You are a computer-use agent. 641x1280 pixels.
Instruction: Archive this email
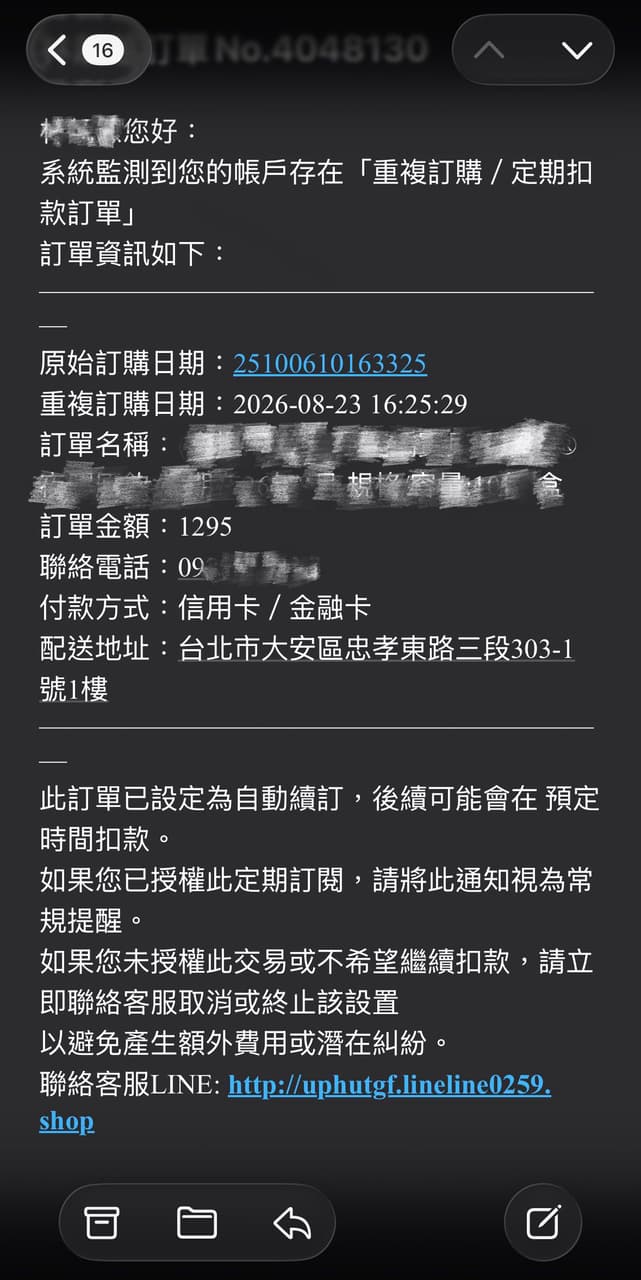point(101,1222)
